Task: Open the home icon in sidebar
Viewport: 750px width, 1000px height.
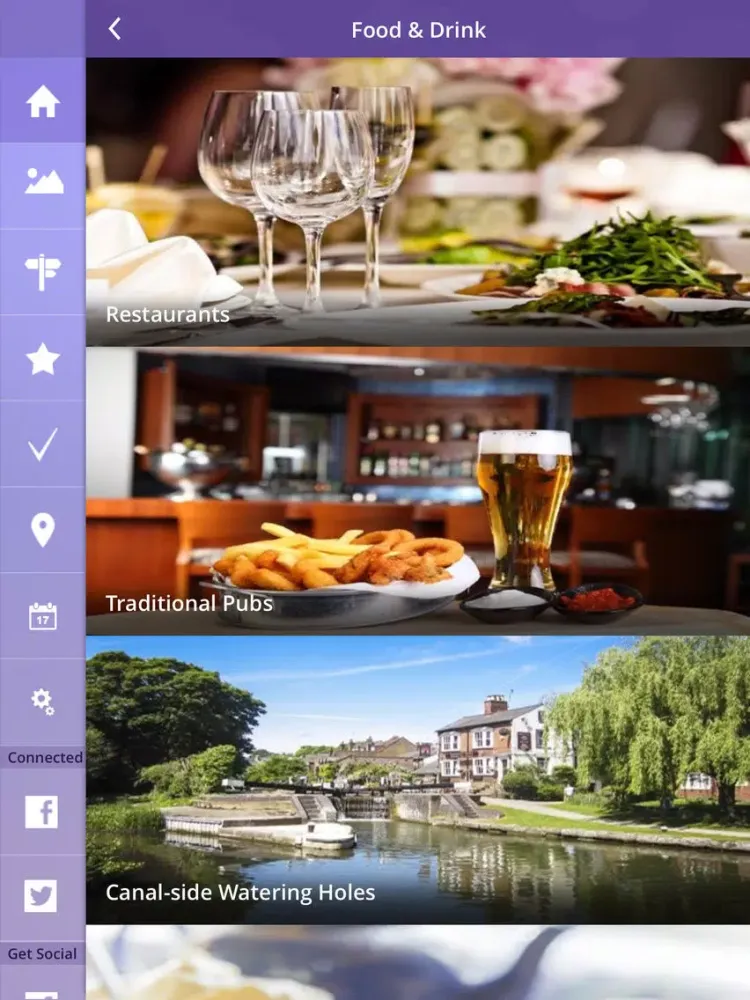Action: [43, 101]
